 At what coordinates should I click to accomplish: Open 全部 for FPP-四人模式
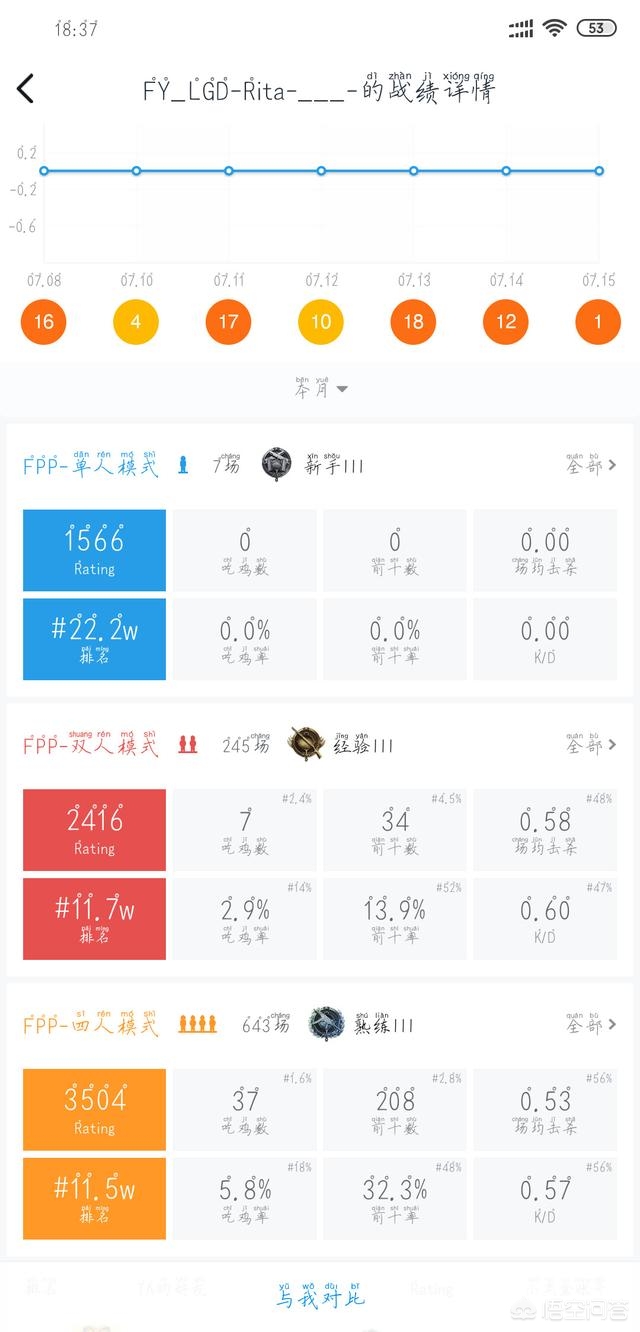point(591,1025)
